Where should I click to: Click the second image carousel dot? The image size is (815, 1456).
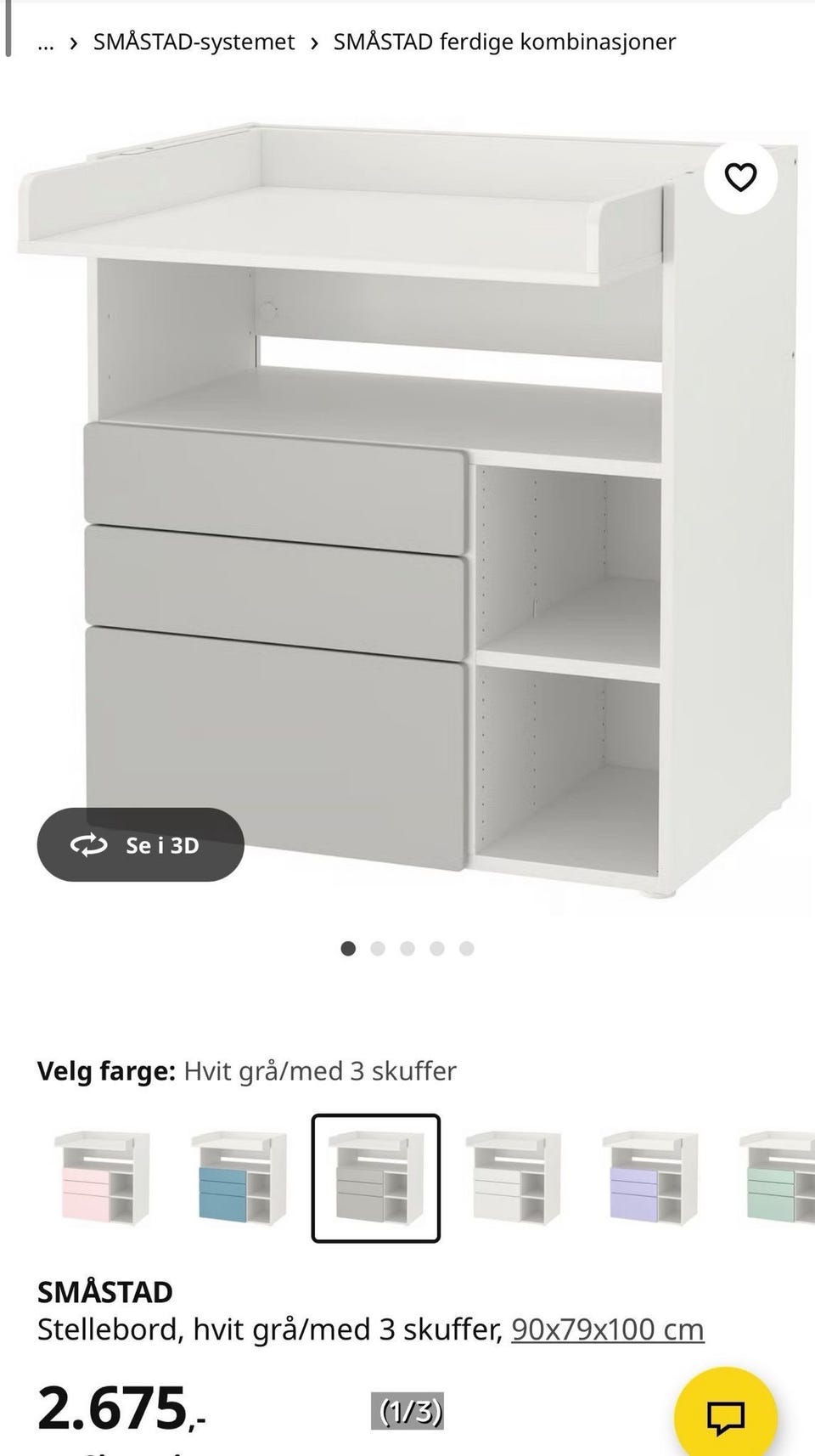(x=377, y=948)
